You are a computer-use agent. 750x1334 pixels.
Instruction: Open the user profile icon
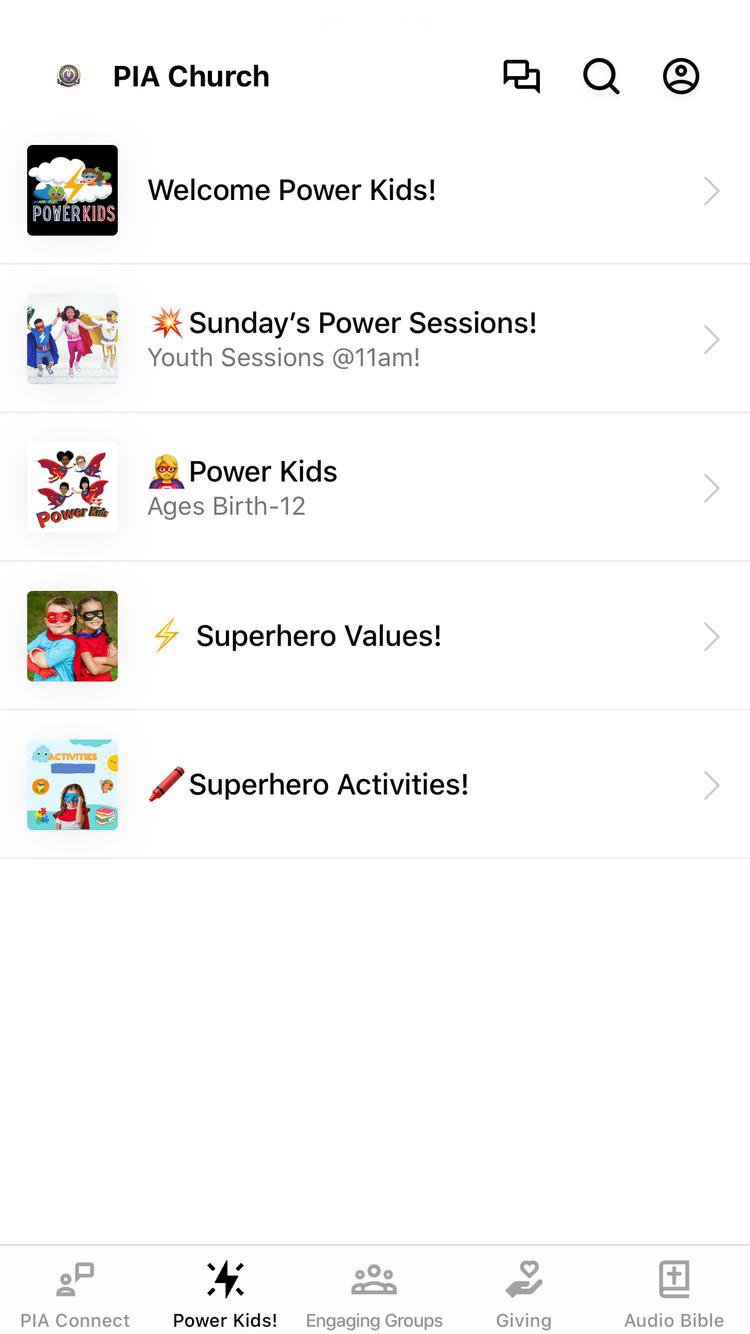[x=681, y=77]
